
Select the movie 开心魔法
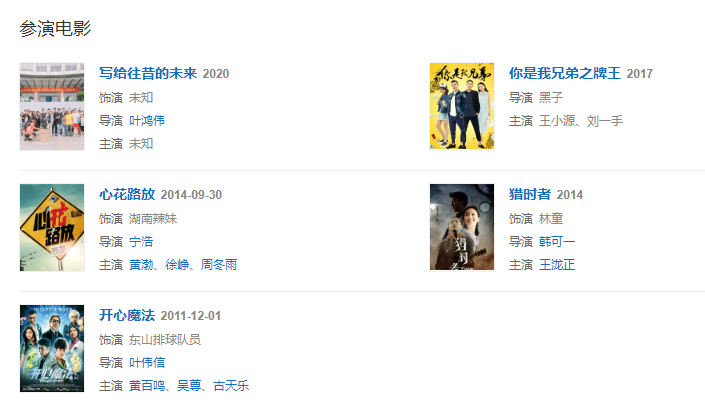click(x=127, y=315)
